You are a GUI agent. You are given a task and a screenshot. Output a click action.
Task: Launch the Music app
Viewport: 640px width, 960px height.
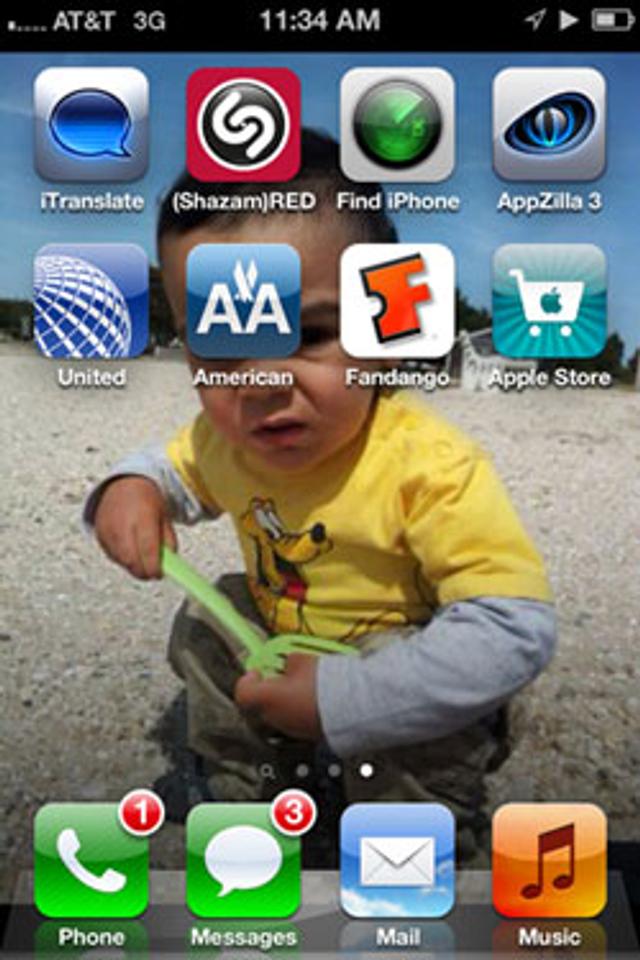tap(549, 861)
